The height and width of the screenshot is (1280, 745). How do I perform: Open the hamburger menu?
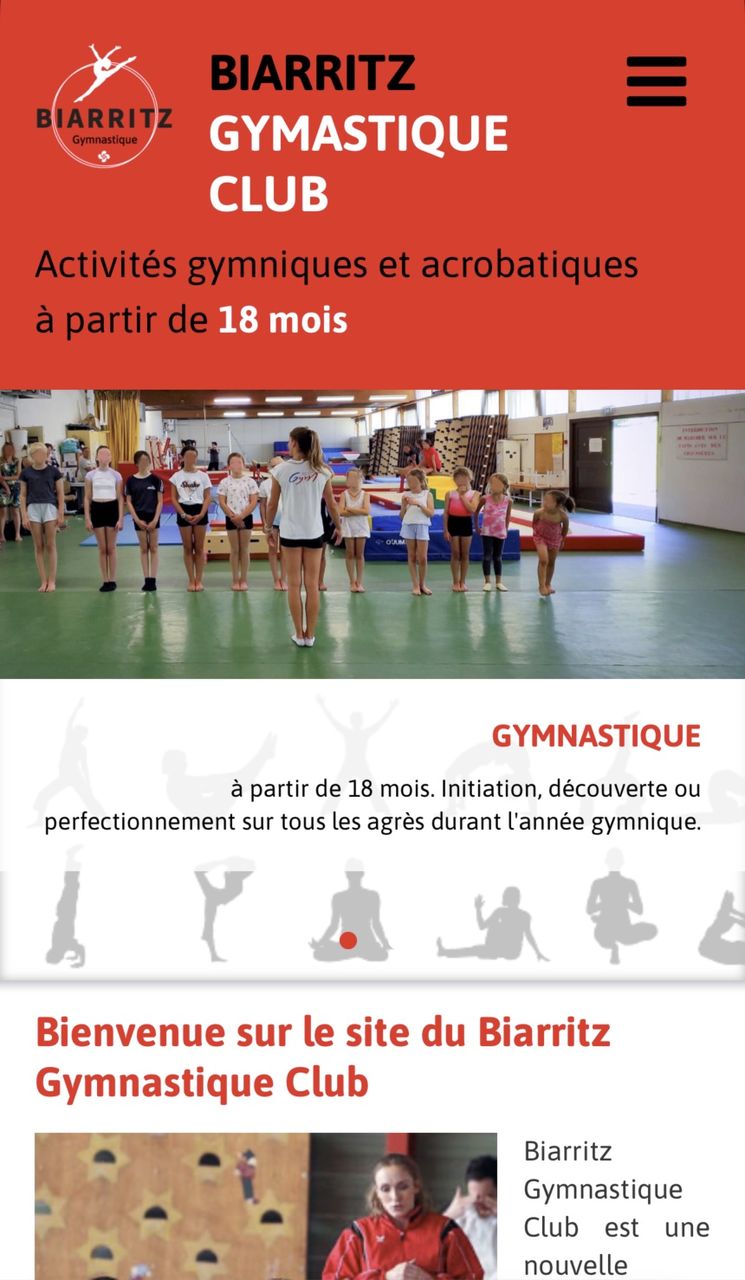pyautogui.click(x=656, y=81)
